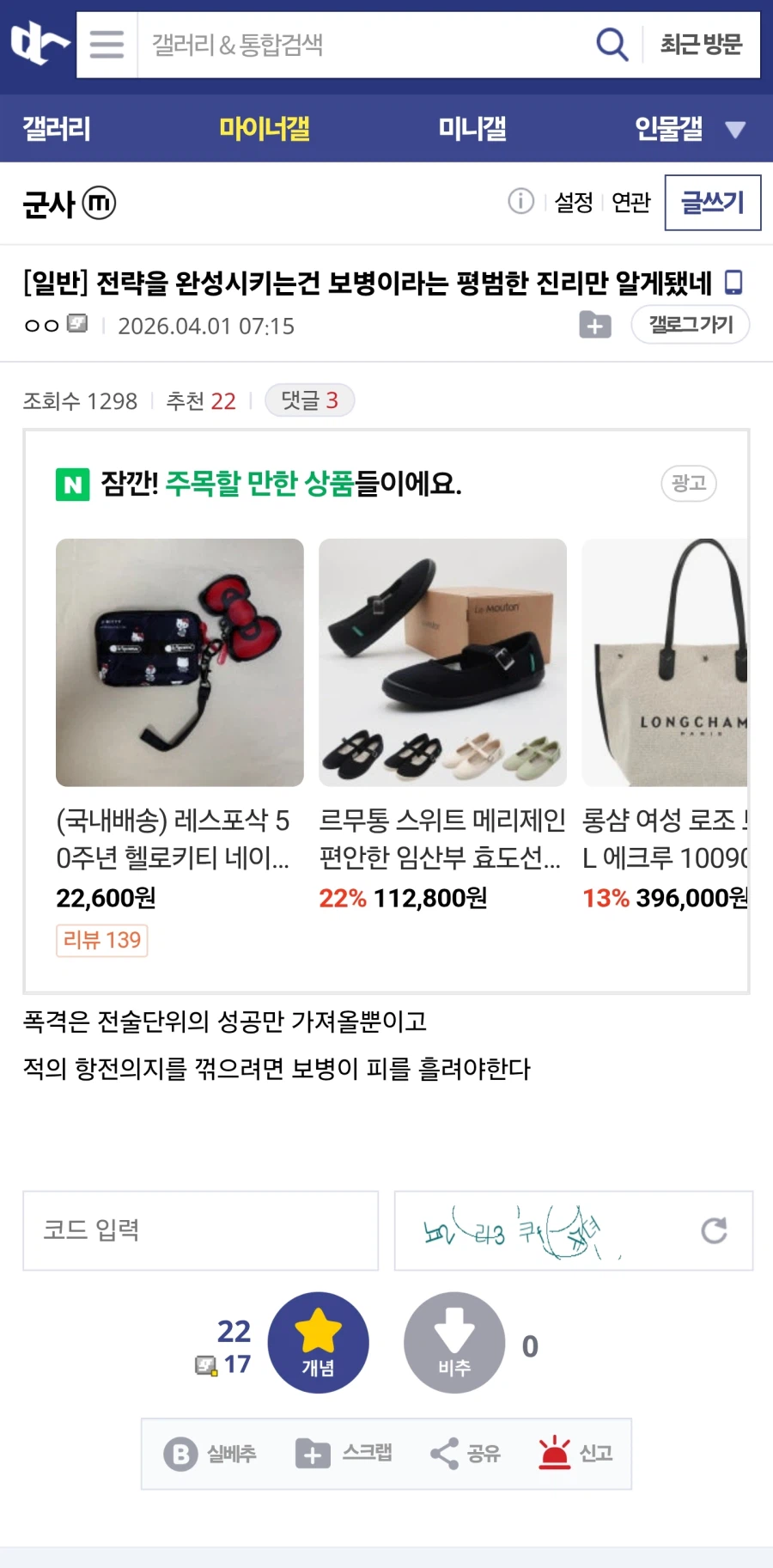Refresh the captcha image

(x=715, y=1231)
